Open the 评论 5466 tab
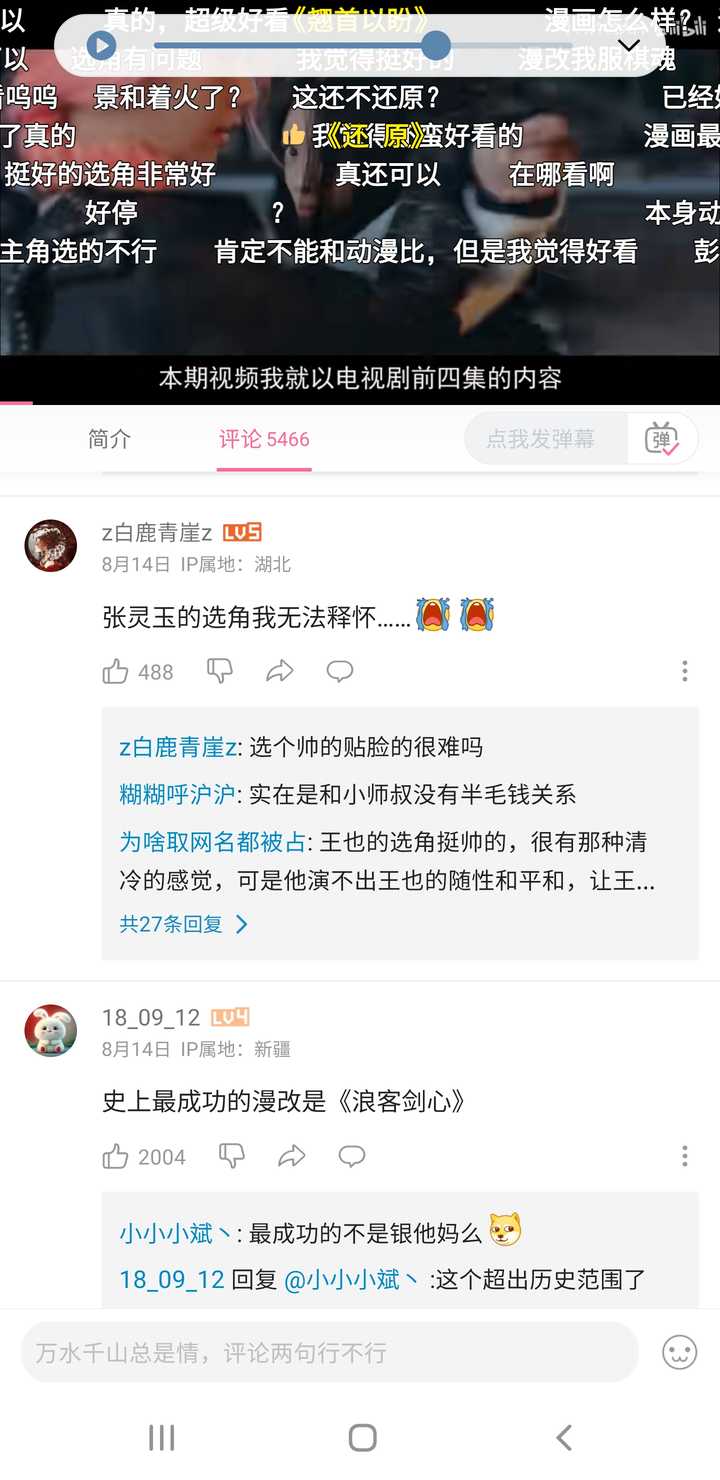This screenshot has width=720, height=1480. [x=264, y=439]
